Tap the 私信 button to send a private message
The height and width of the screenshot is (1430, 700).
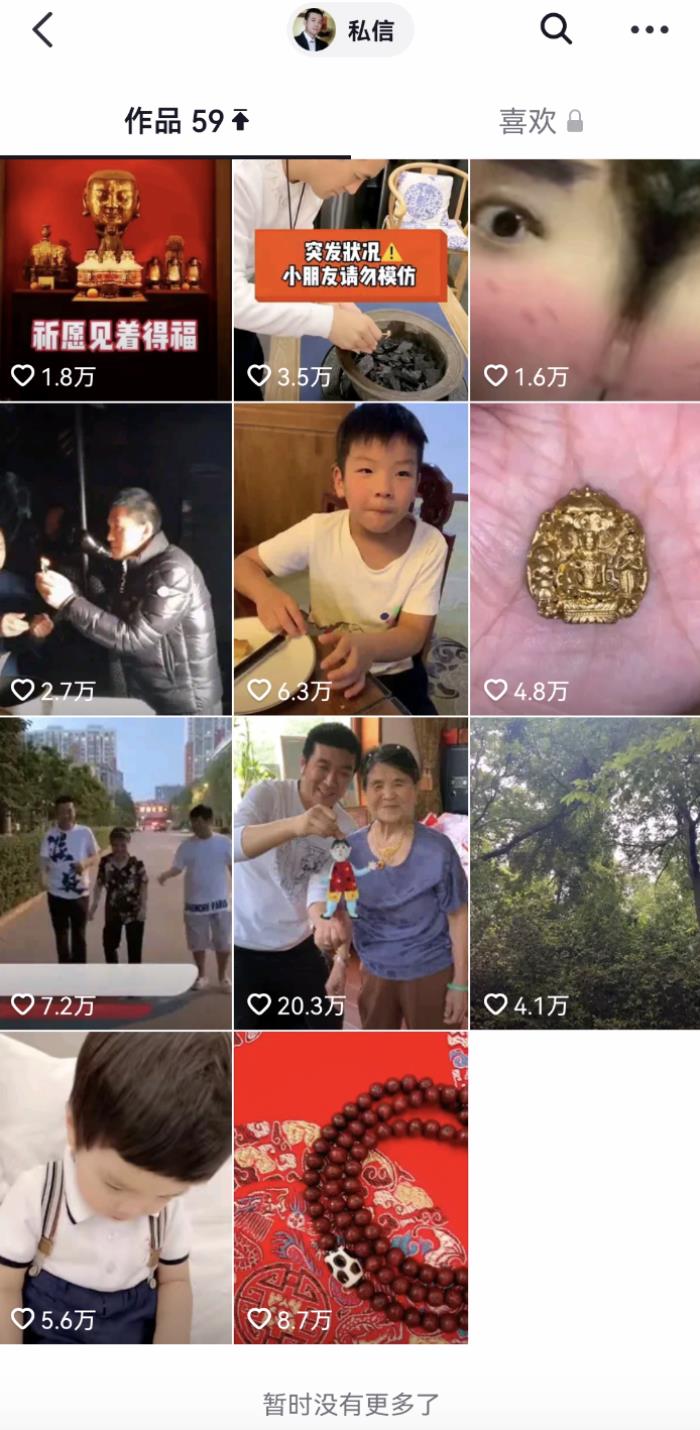351,30
